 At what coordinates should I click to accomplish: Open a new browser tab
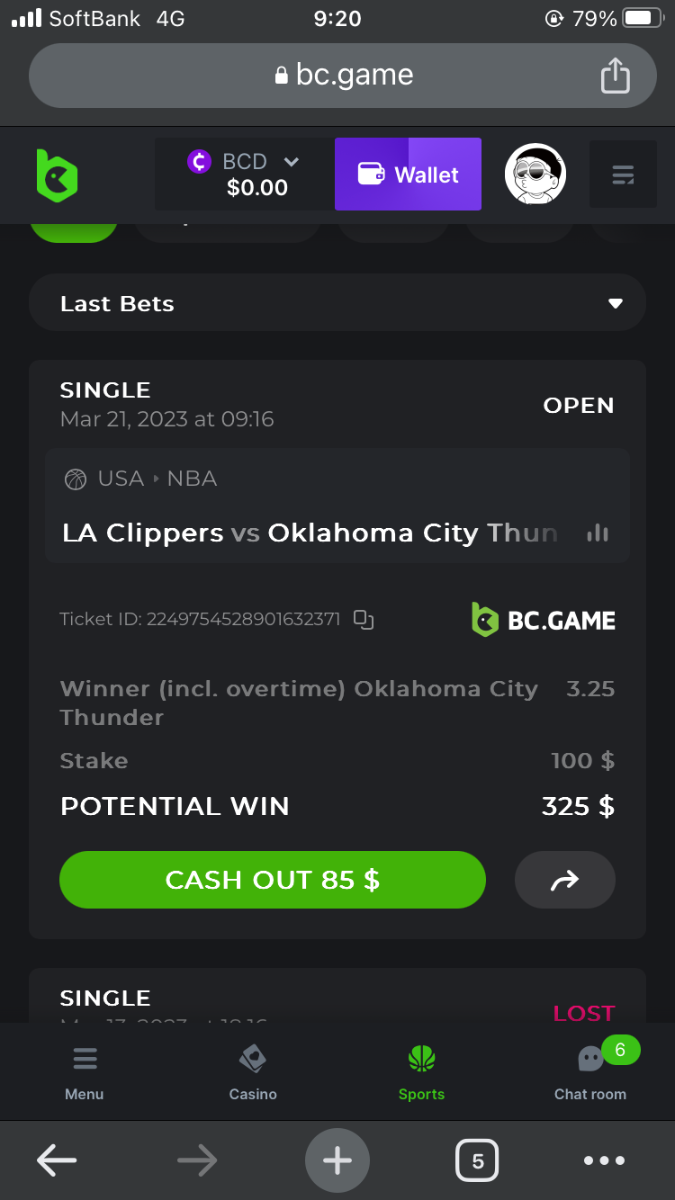tap(337, 1160)
